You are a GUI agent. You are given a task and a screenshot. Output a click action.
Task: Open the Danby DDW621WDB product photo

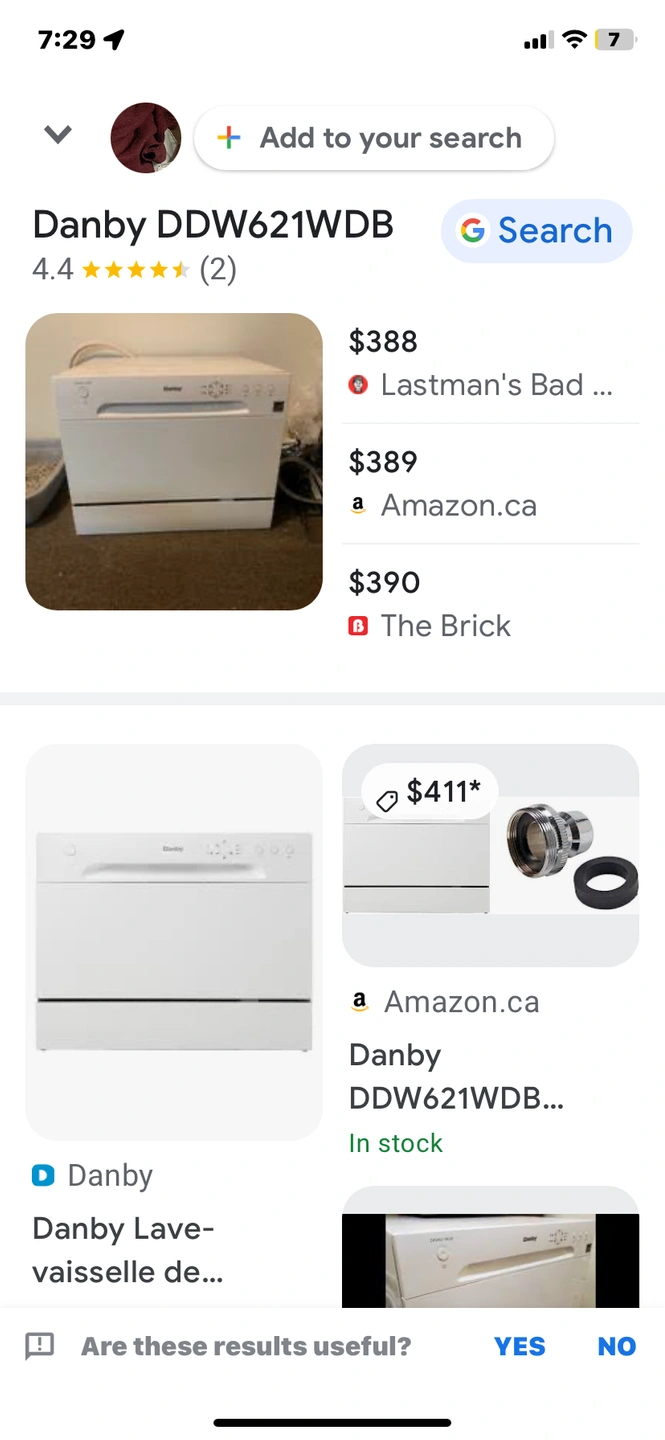click(x=174, y=462)
